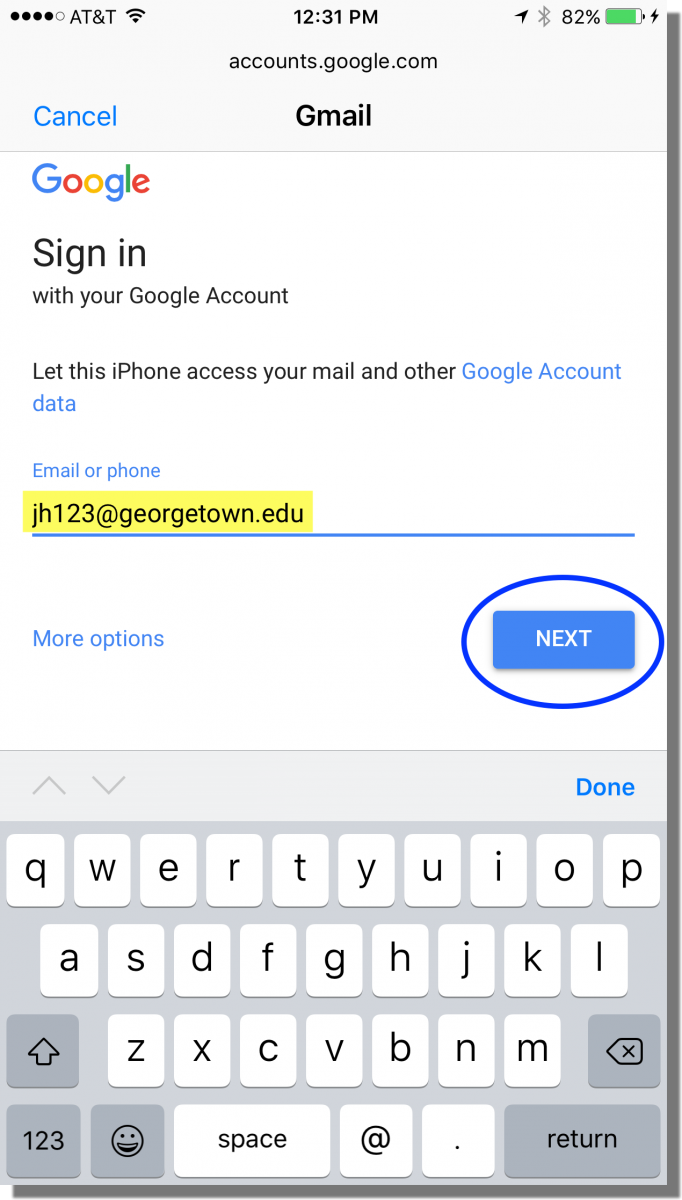Open the emoji keyboard
The width and height of the screenshot is (682, 1200).
[128, 1140]
